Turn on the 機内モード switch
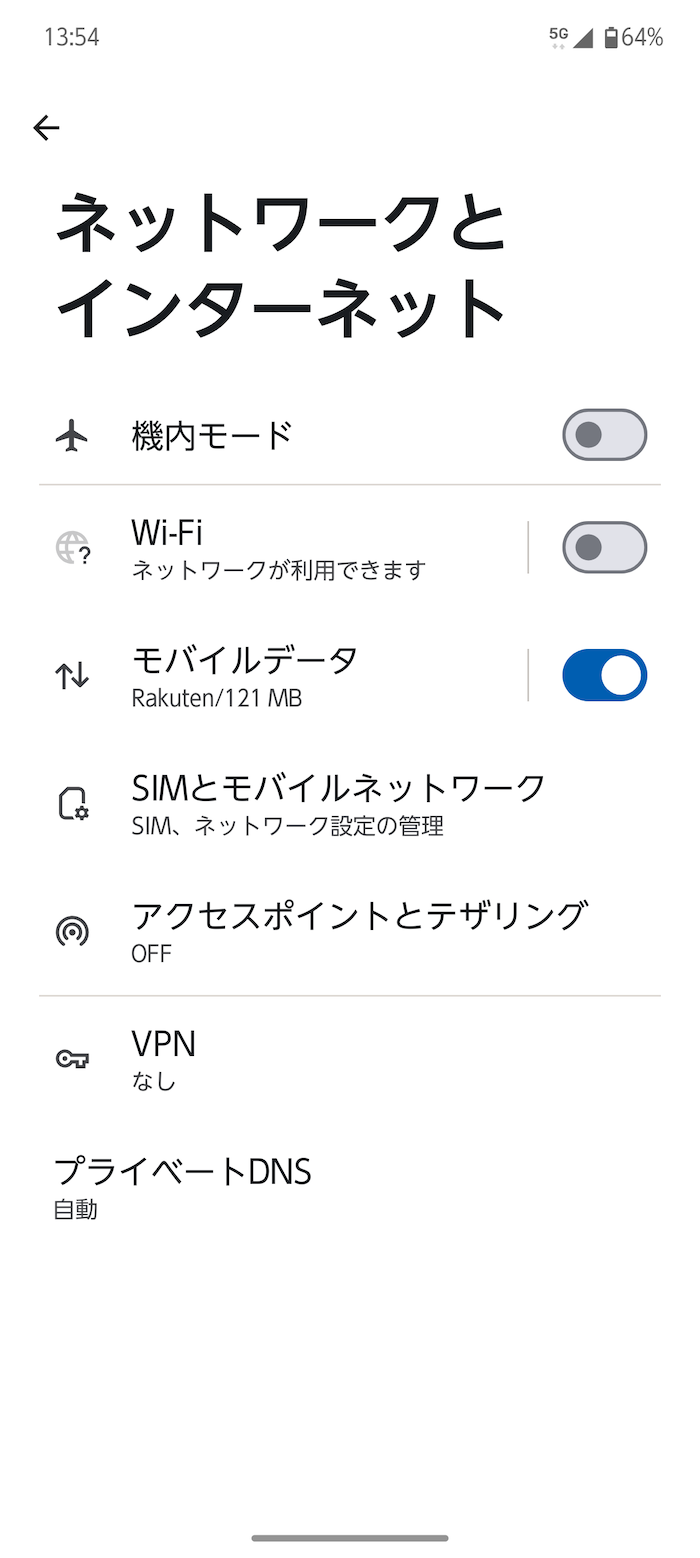The width and height of the screenshot is (700, 1558). tap(604, 435)
